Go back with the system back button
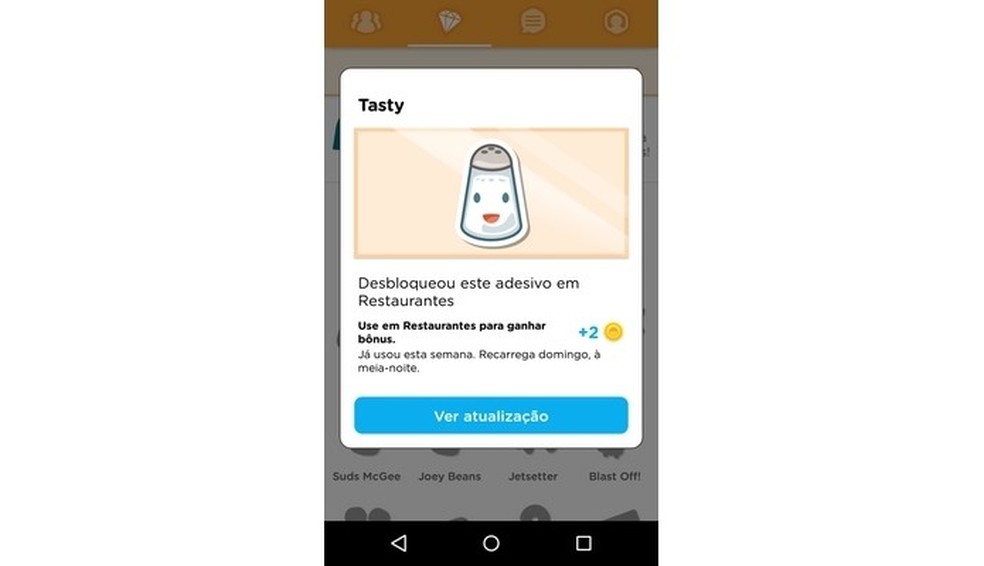The image size is (984, 566). (x=399, y=543)
